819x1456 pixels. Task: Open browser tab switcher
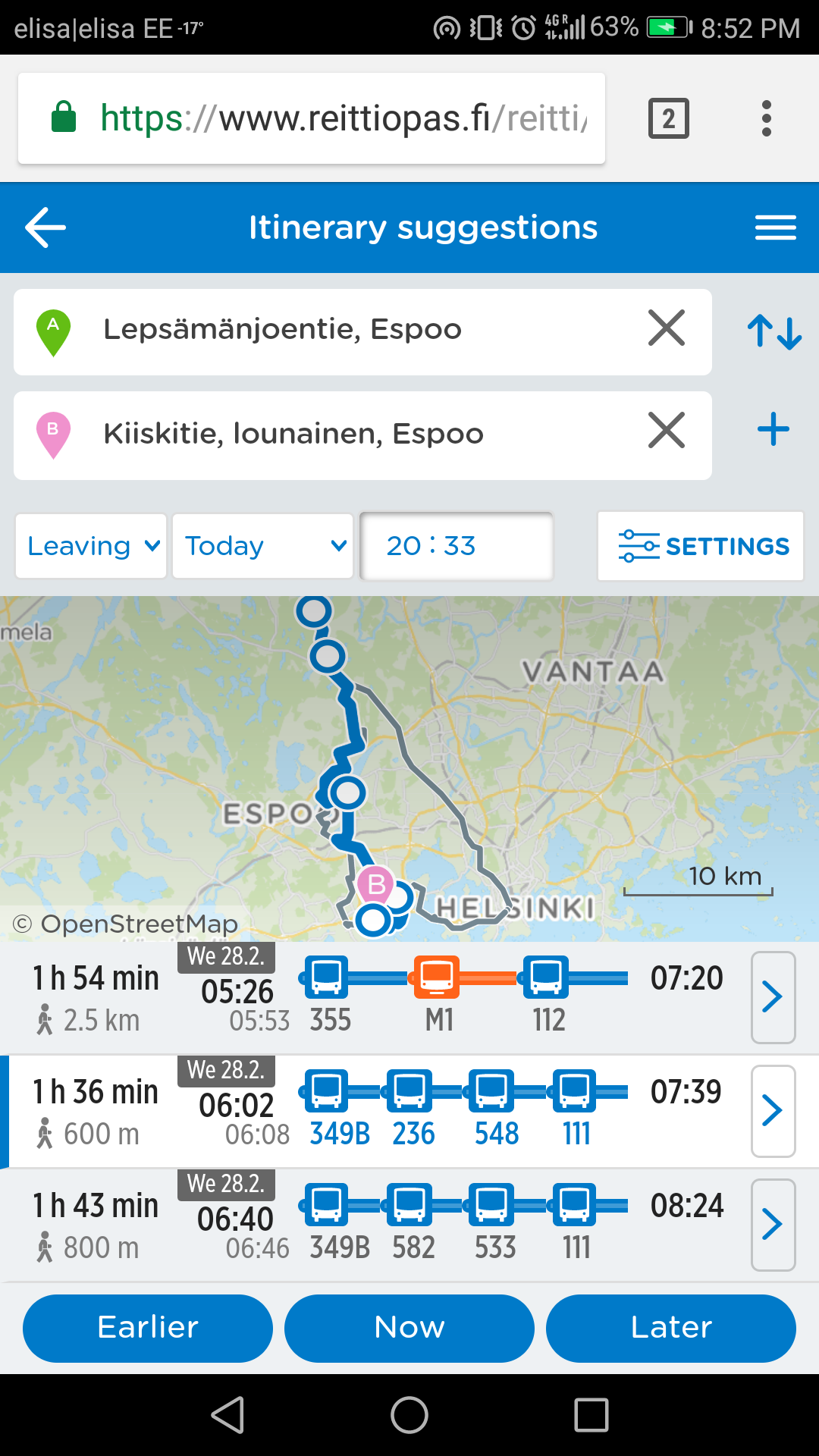coord(668,118)
